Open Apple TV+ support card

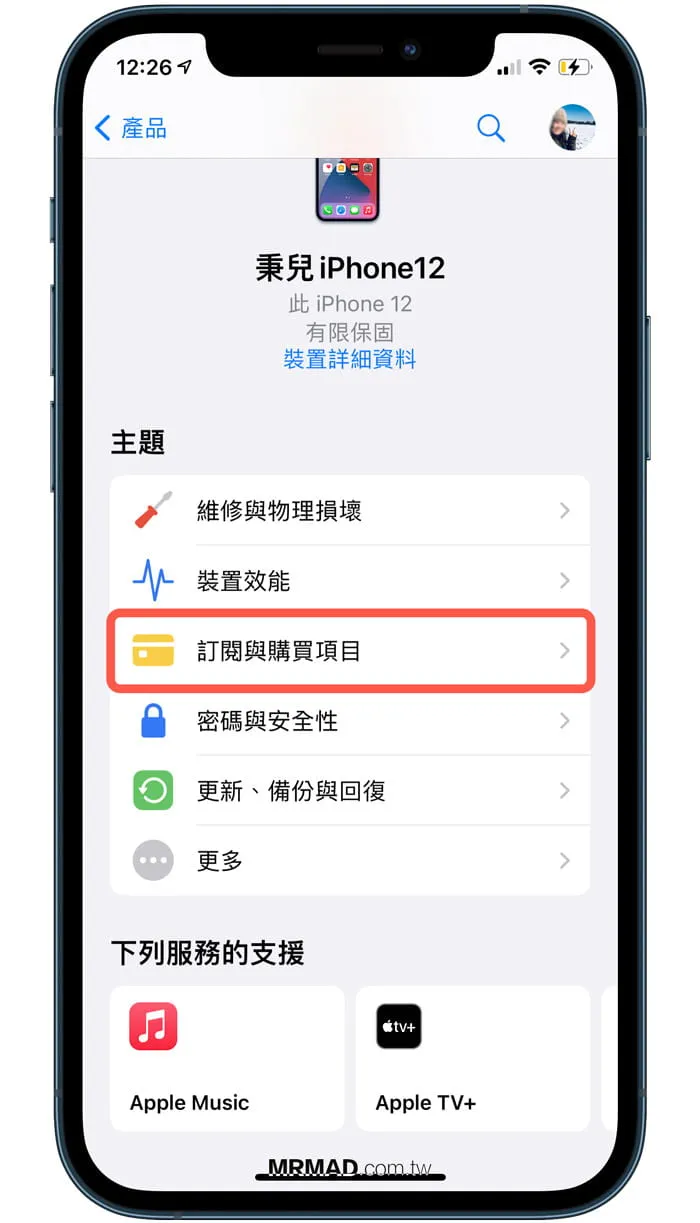(472, 1058)
